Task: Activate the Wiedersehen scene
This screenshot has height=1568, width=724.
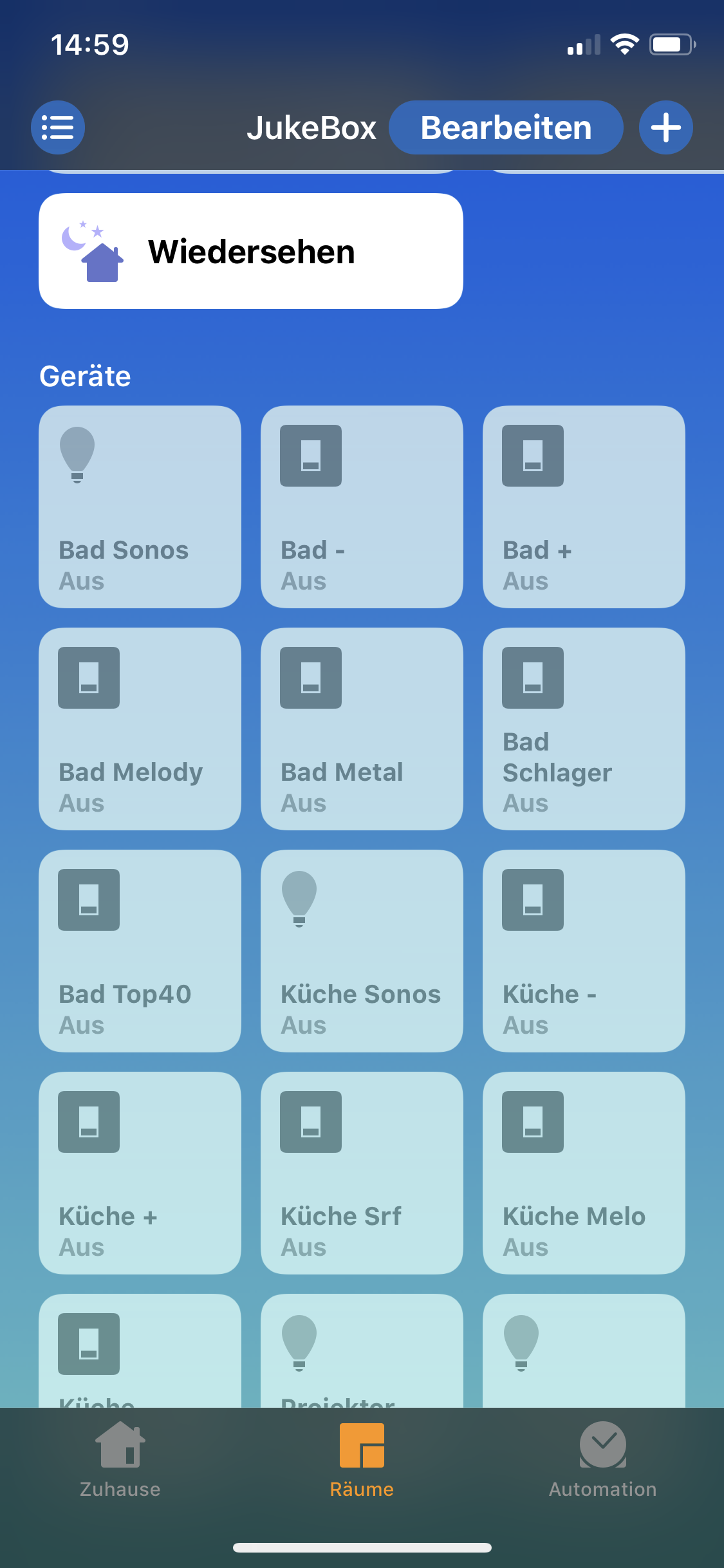Action: tap(251, 251)
